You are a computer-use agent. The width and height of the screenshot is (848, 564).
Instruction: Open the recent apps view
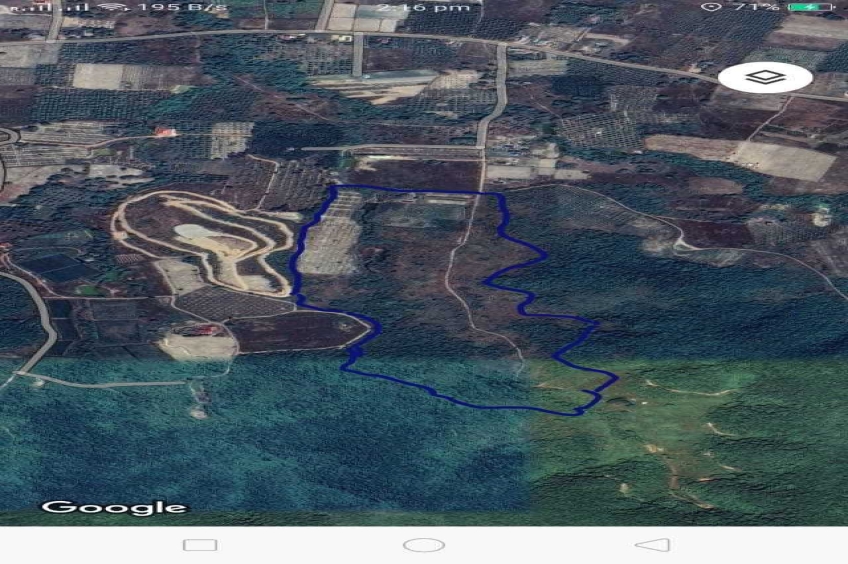200,545
